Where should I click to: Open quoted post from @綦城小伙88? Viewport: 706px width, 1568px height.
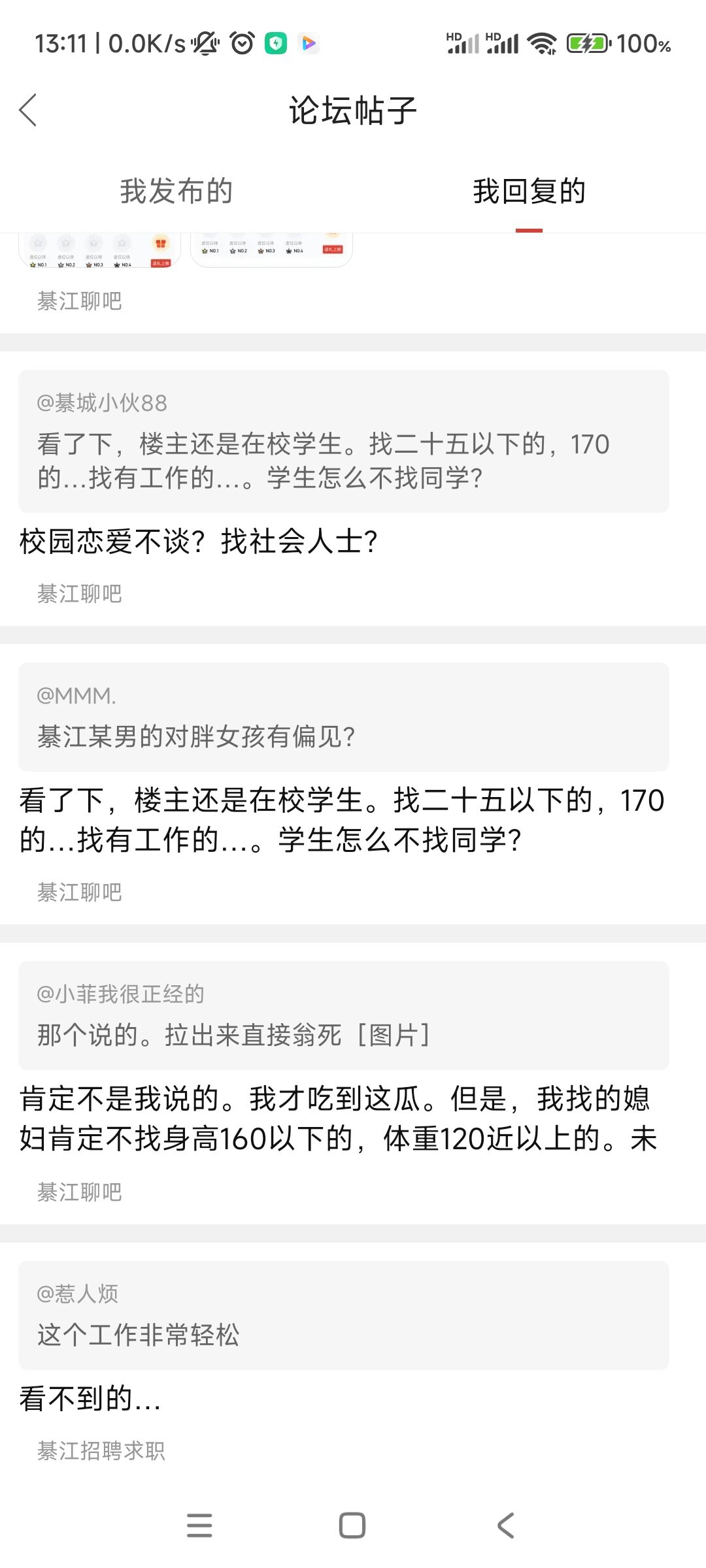tap(343, 442)
